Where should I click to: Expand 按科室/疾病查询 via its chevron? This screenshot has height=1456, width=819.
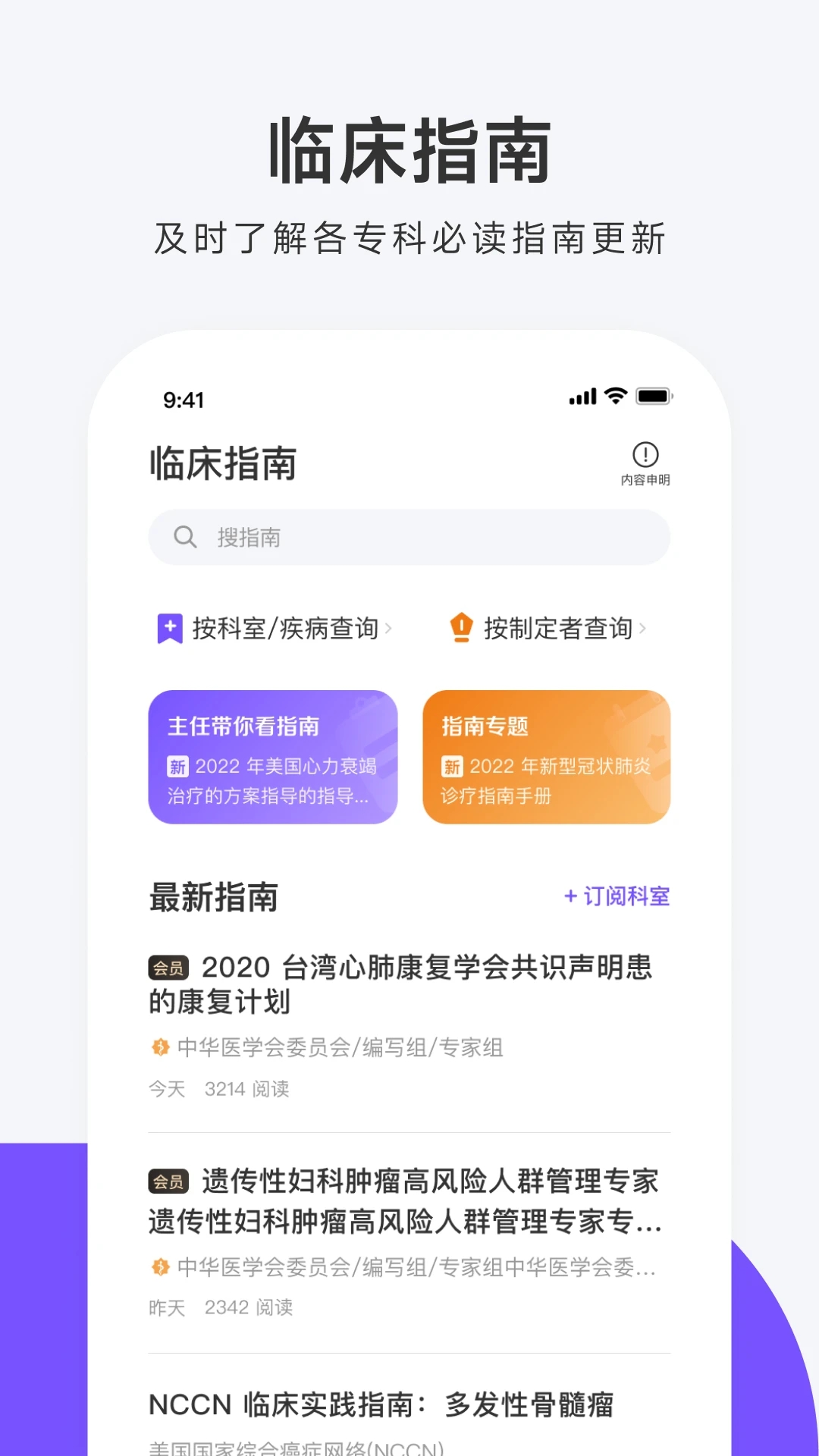(391, 628)
